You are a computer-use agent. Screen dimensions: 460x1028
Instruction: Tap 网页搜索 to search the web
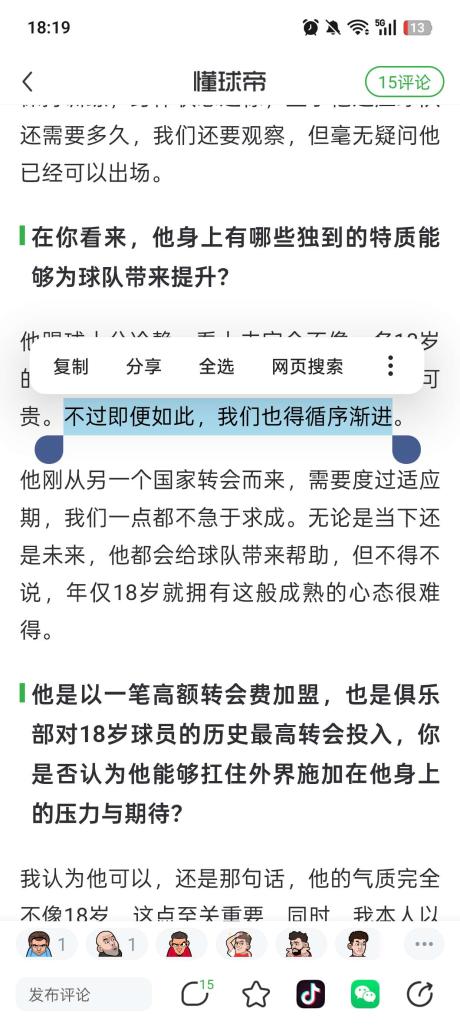307,366
